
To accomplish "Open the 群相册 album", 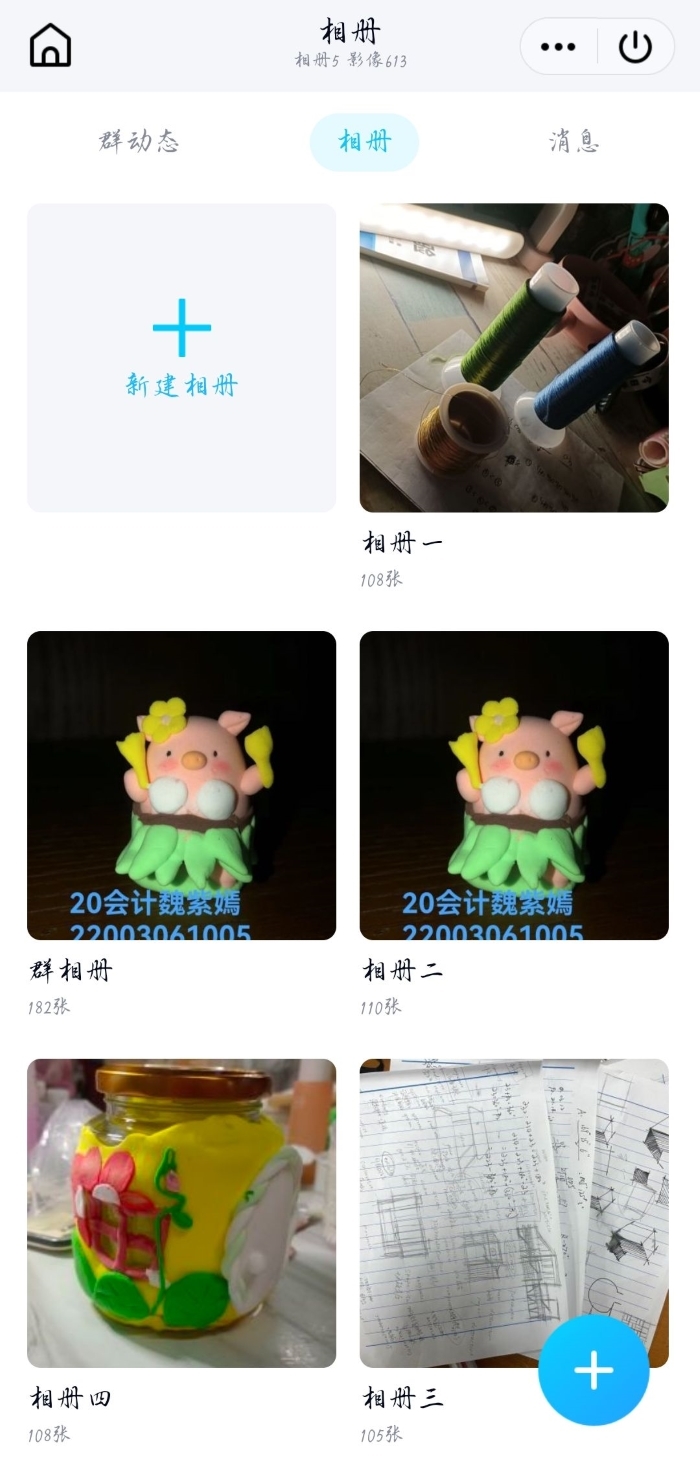I will pos(181,785).
